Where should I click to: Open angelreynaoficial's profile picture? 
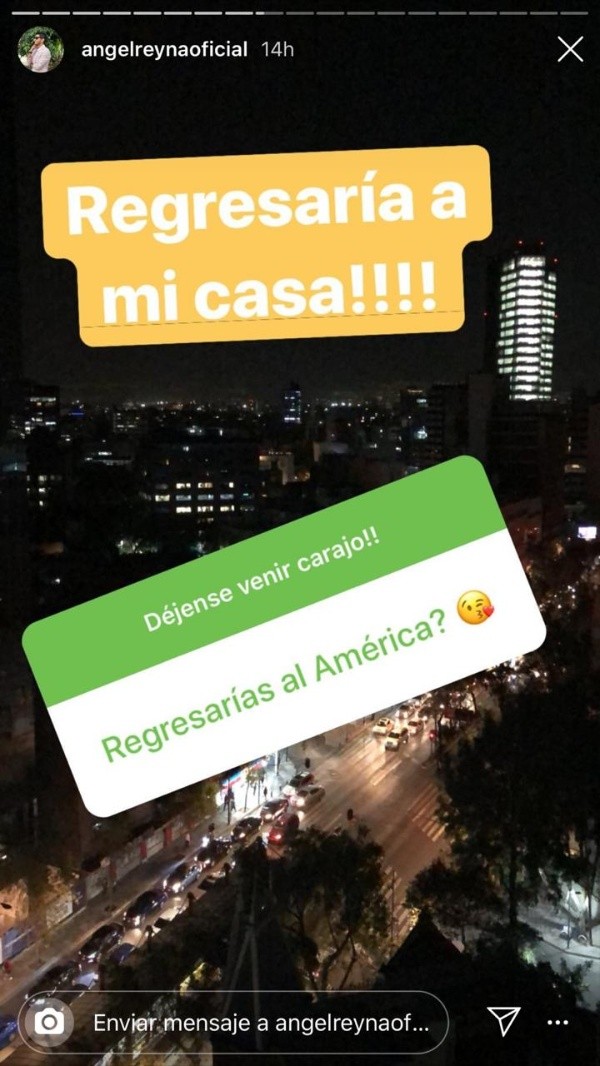click(x=40, y=49)
